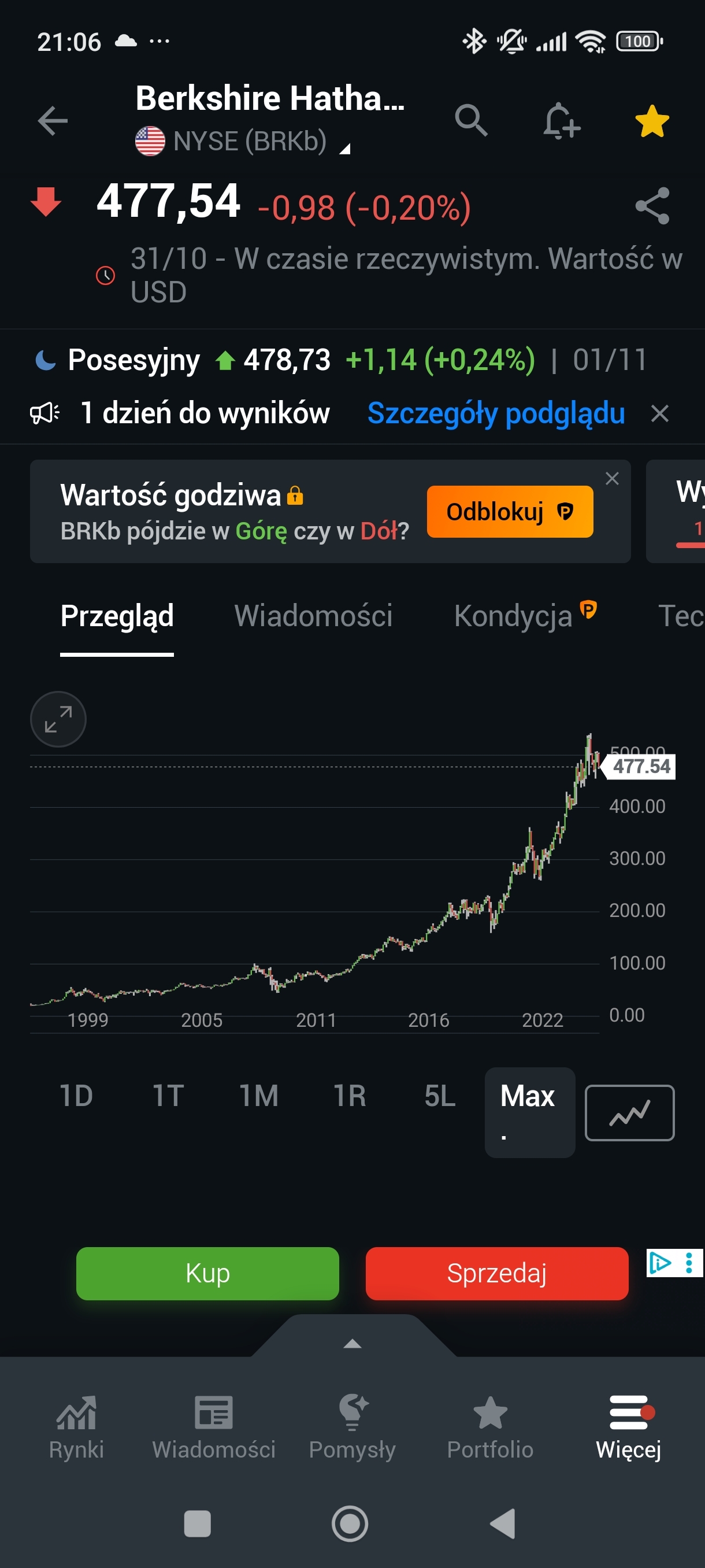The height and width of the screenshot is (1568, 705).
Task: Share the Berkshire Hathaway quote
Action: pyautogui.click(x=651, y=206)
